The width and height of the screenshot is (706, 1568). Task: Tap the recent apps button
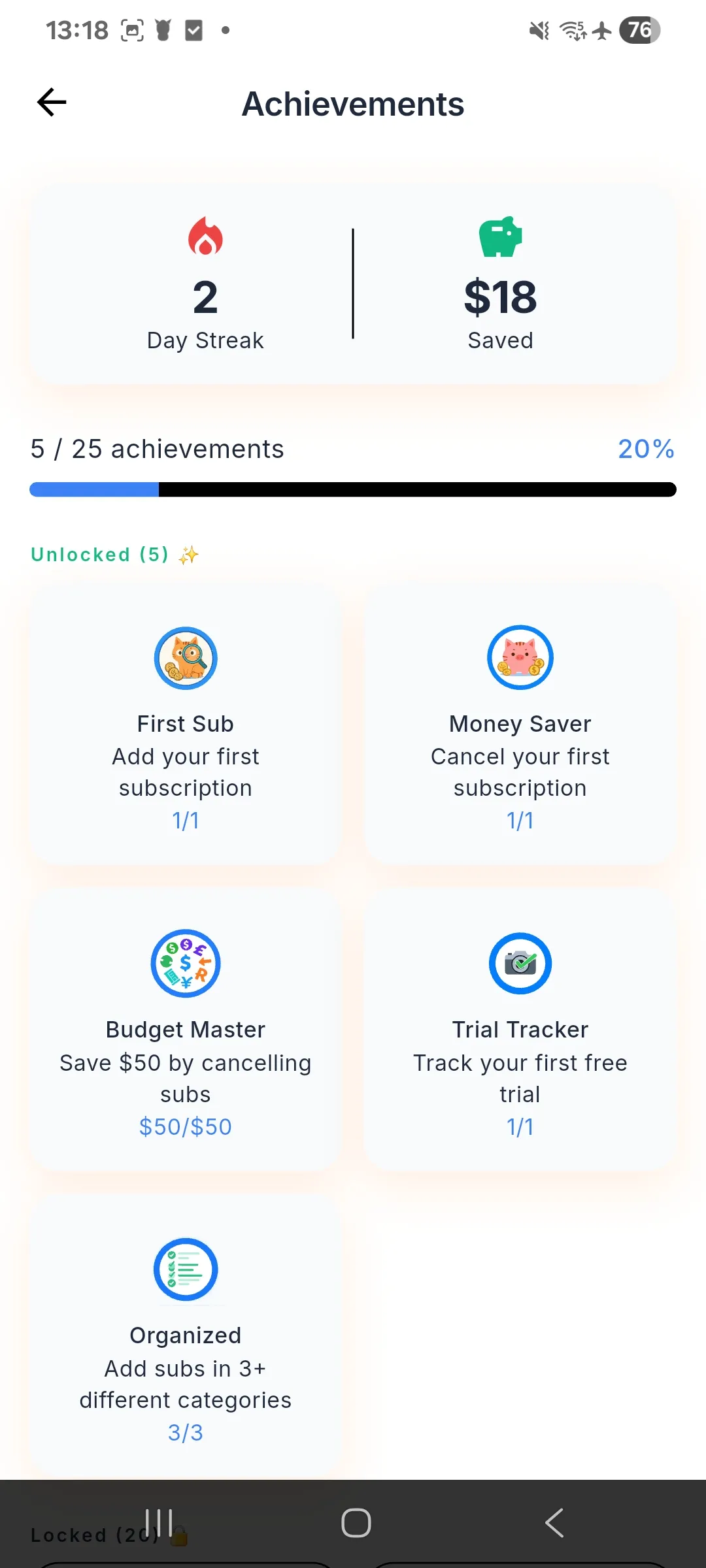point(158,1522)
